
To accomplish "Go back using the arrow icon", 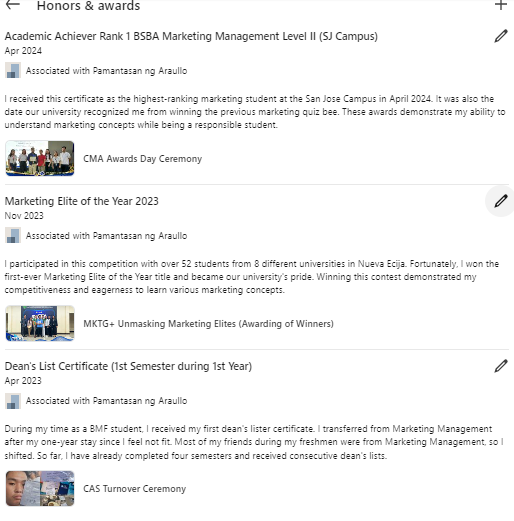I will pyautogui.click(x=13, y=5).
